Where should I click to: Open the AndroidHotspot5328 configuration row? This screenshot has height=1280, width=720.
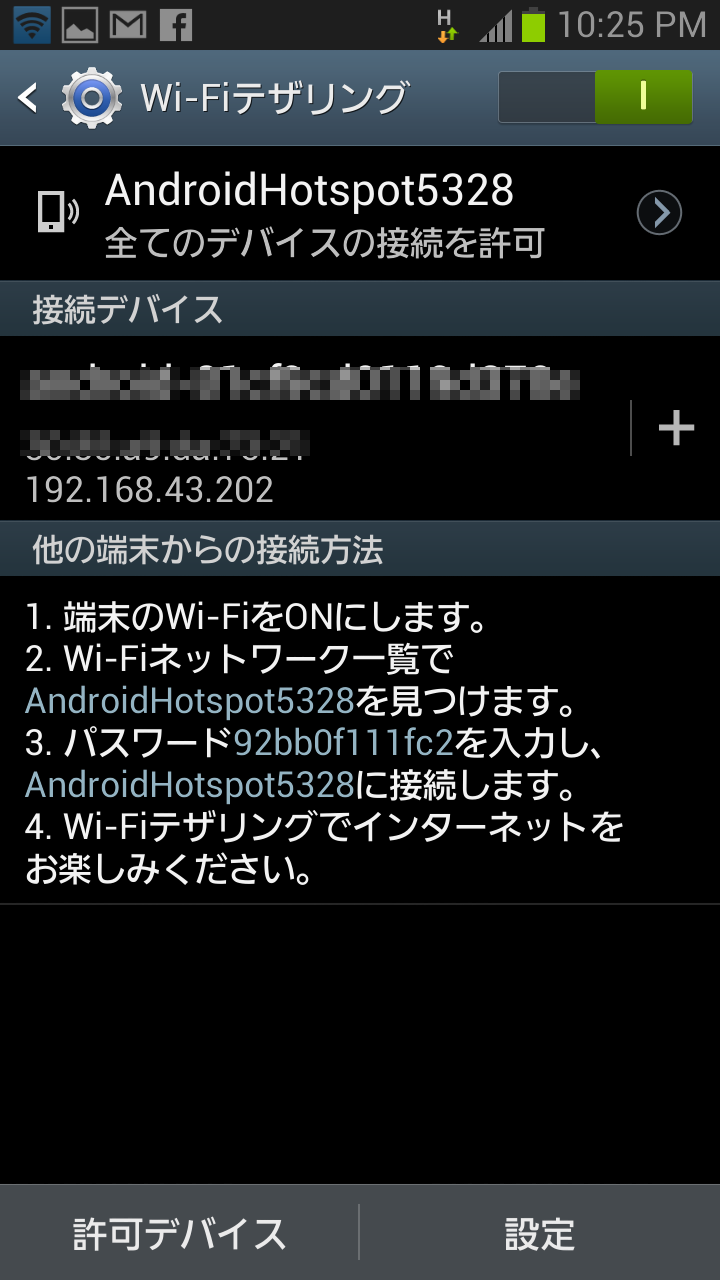(x=360, y=213)
